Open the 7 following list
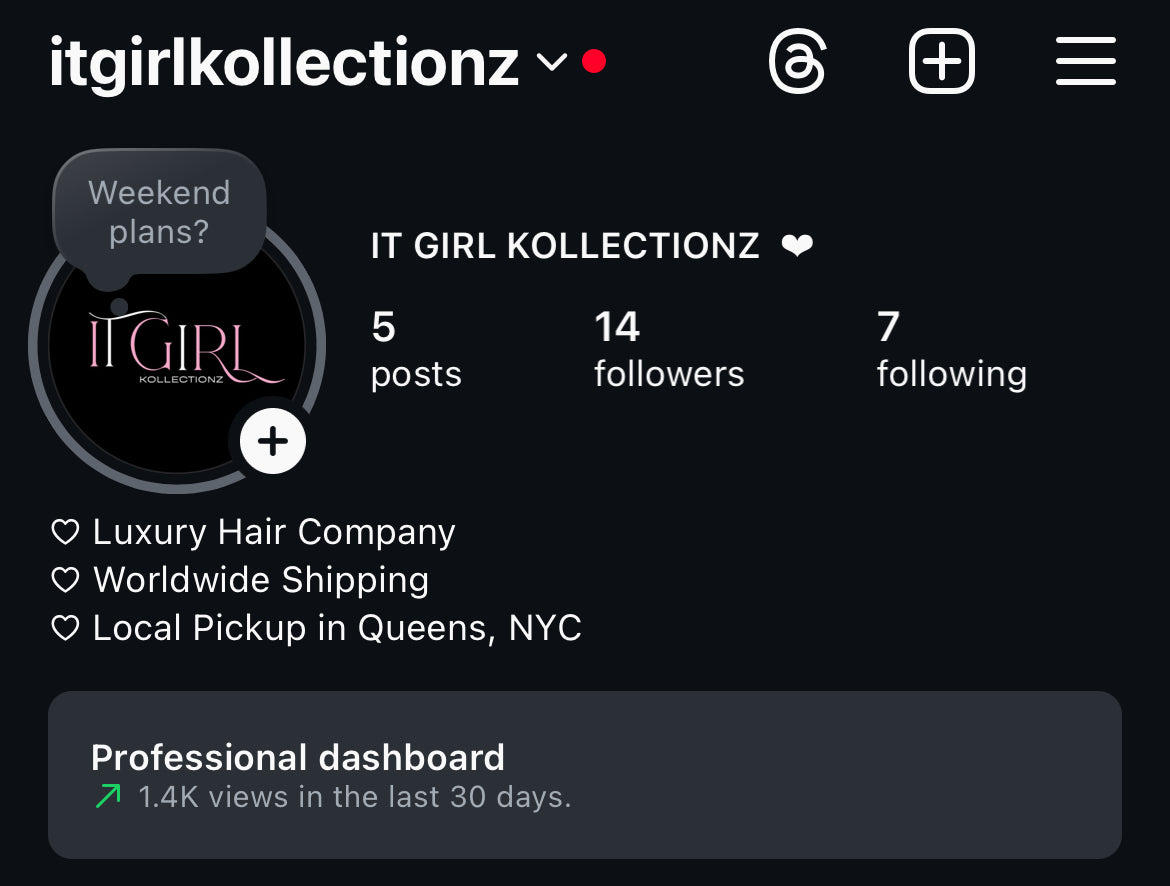This screenshot has height=886, width=1170. (951, 349)
